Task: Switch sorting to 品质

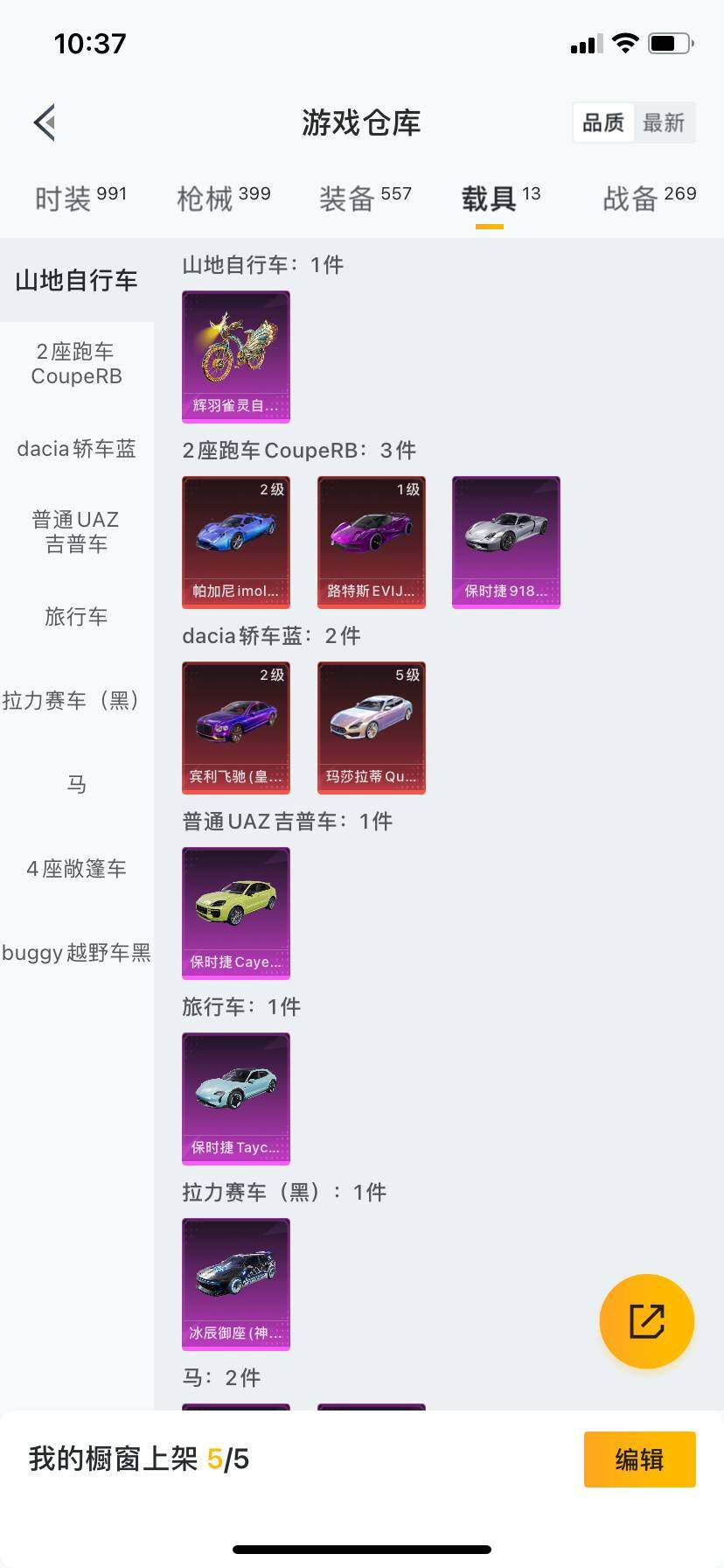Action: 602,122
